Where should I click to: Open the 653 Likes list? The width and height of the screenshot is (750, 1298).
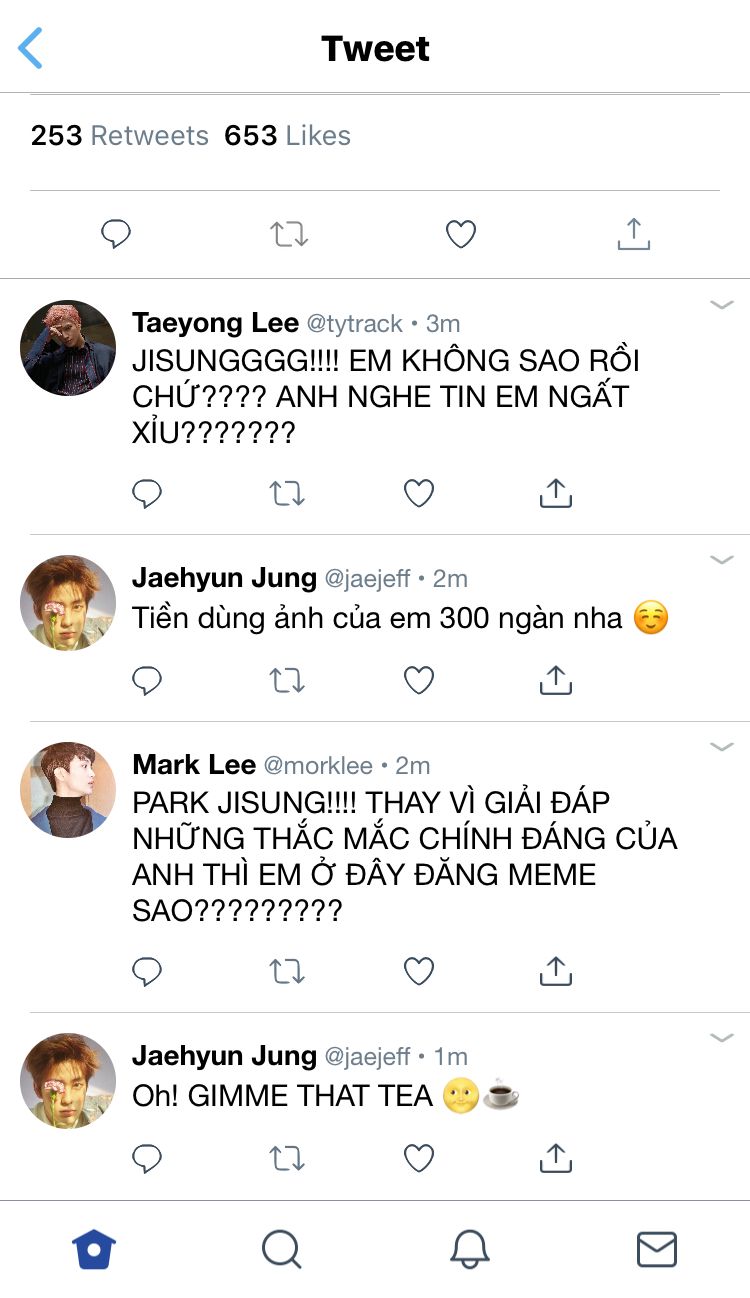pyautogui.click(x=288, y=136)
